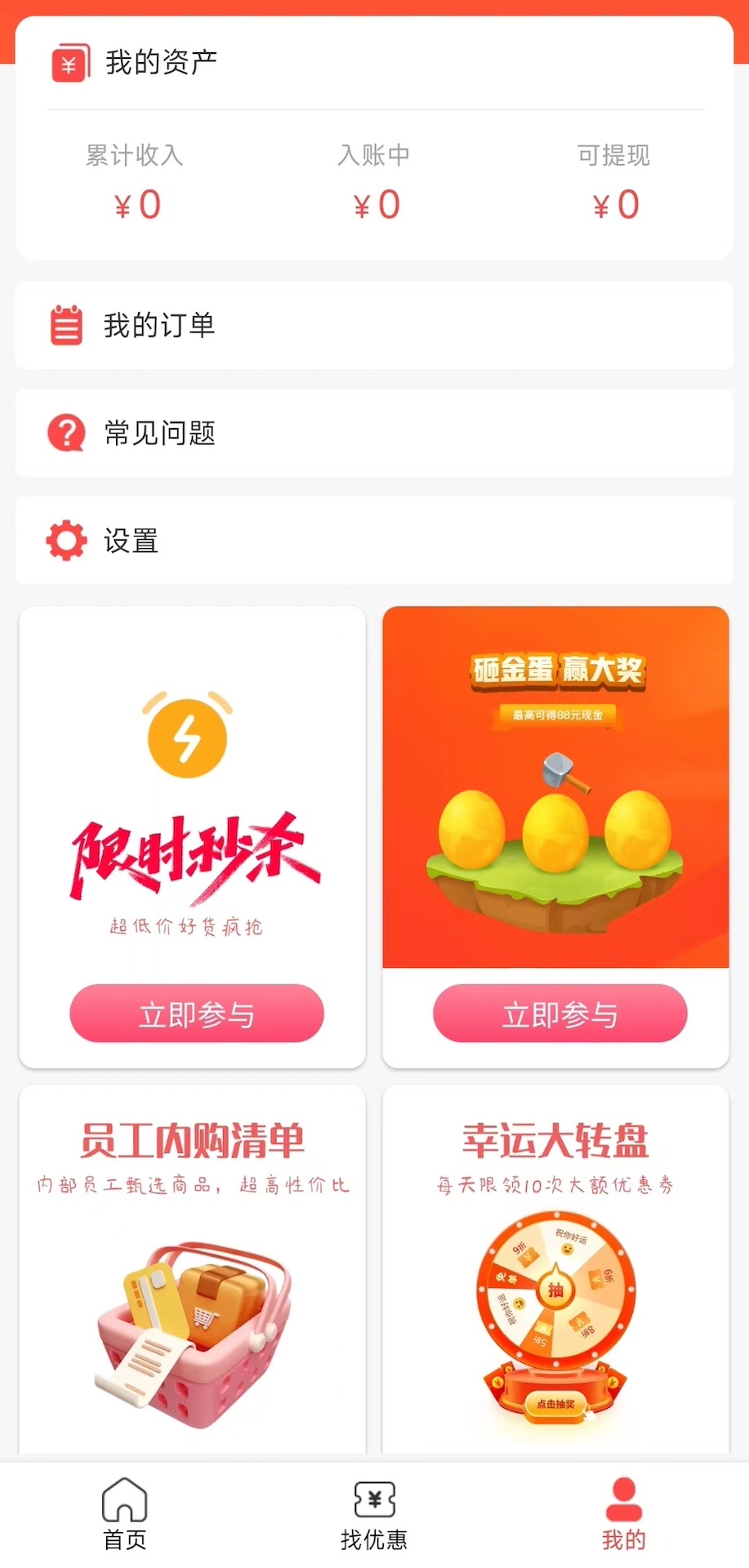View 累计收入 amount details

135,204
